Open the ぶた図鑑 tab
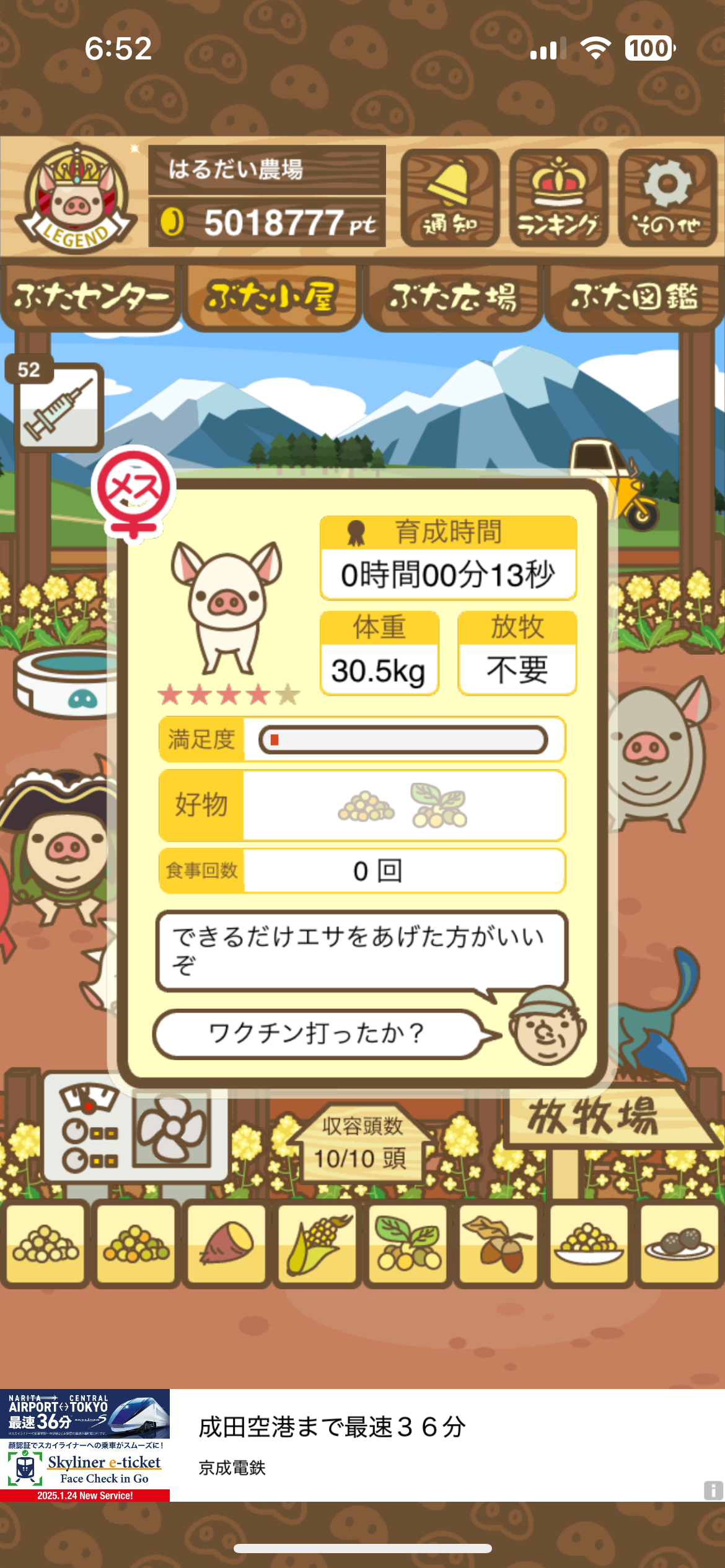The height and width of the screenshot is (1568, 725). pos(635,297)
